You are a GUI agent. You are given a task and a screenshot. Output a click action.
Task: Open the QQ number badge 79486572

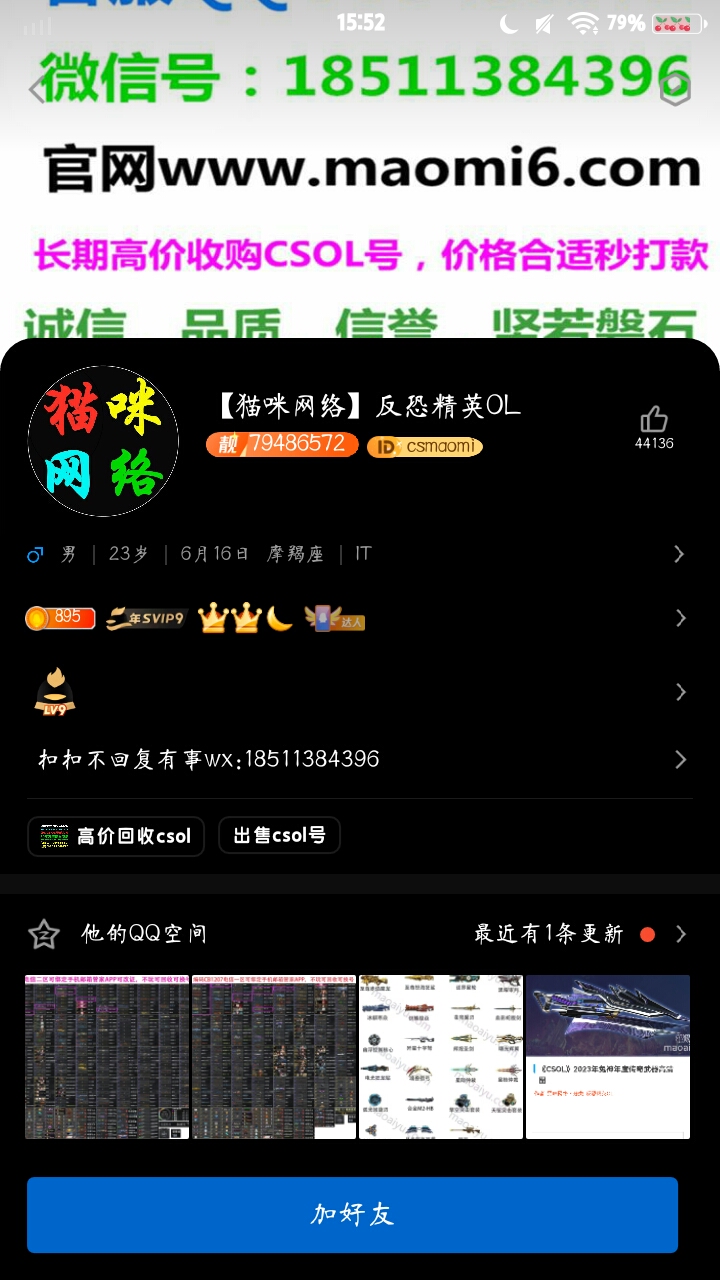point(282,444)
